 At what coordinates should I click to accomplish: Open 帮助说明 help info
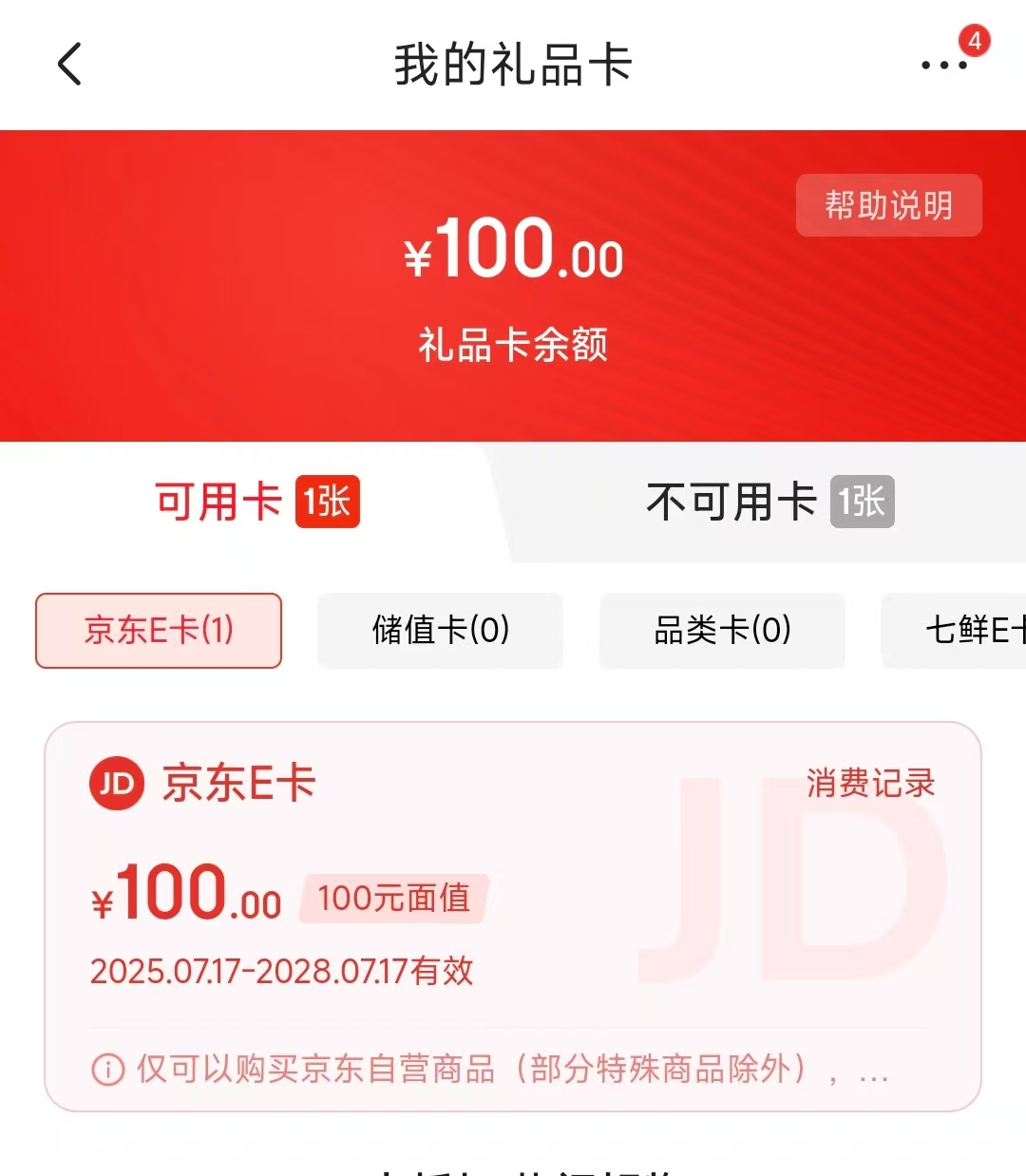click(888, 205)
